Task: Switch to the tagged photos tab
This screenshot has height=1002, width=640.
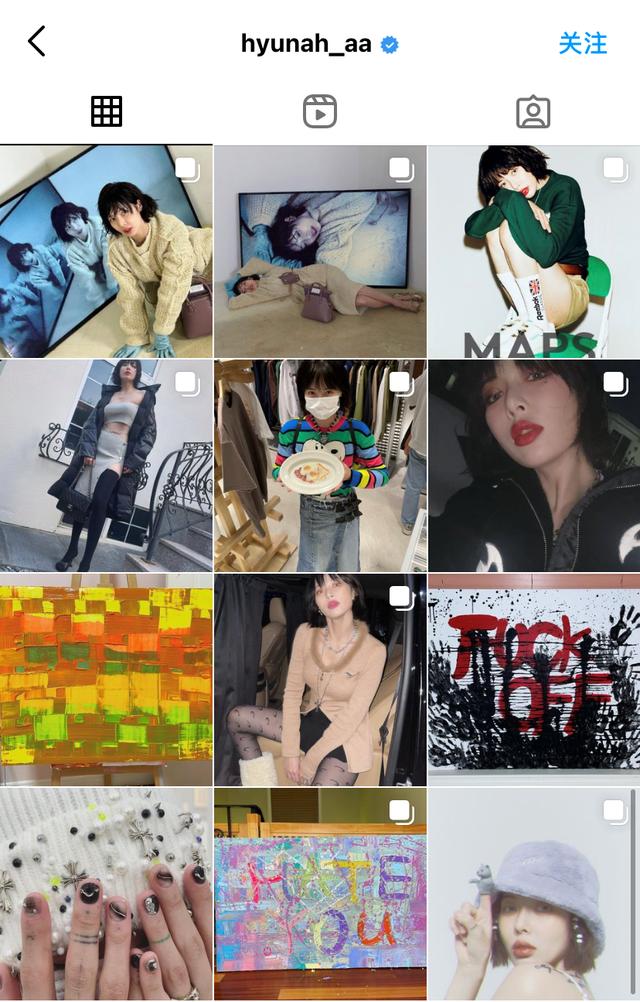Action: 533,112
